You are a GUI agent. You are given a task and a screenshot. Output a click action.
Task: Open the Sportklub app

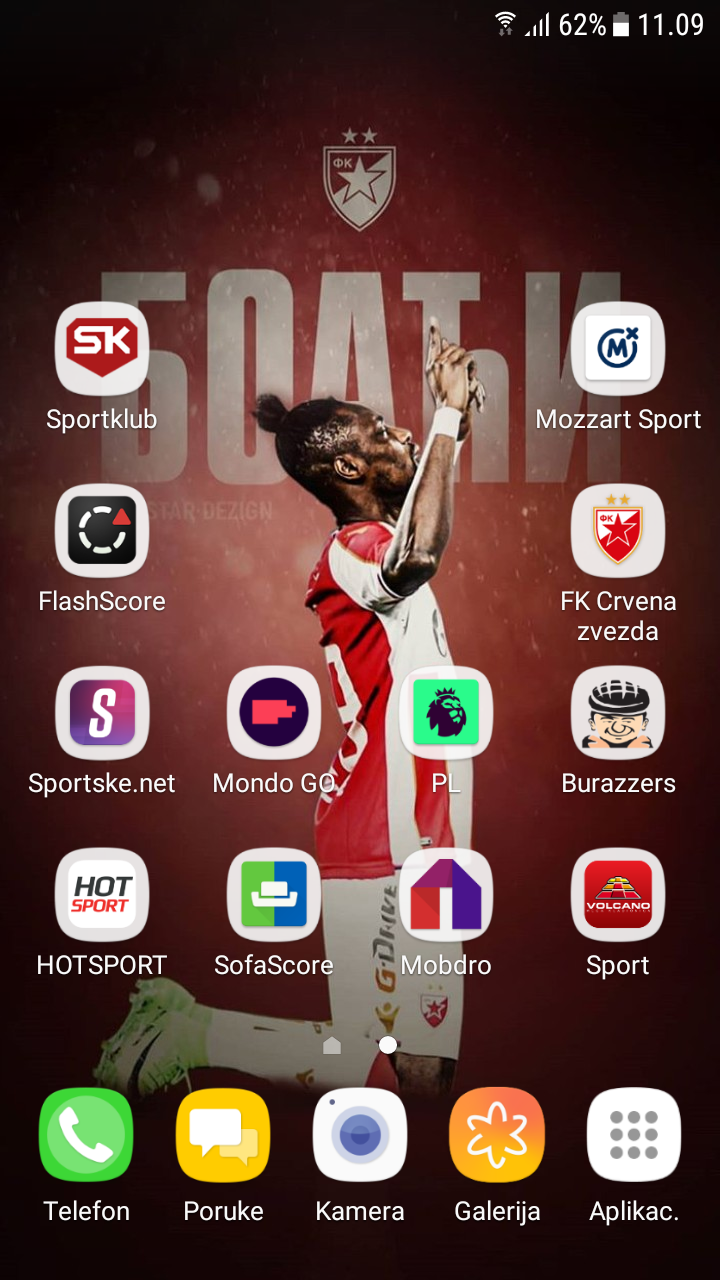click(x=102, y=348)
